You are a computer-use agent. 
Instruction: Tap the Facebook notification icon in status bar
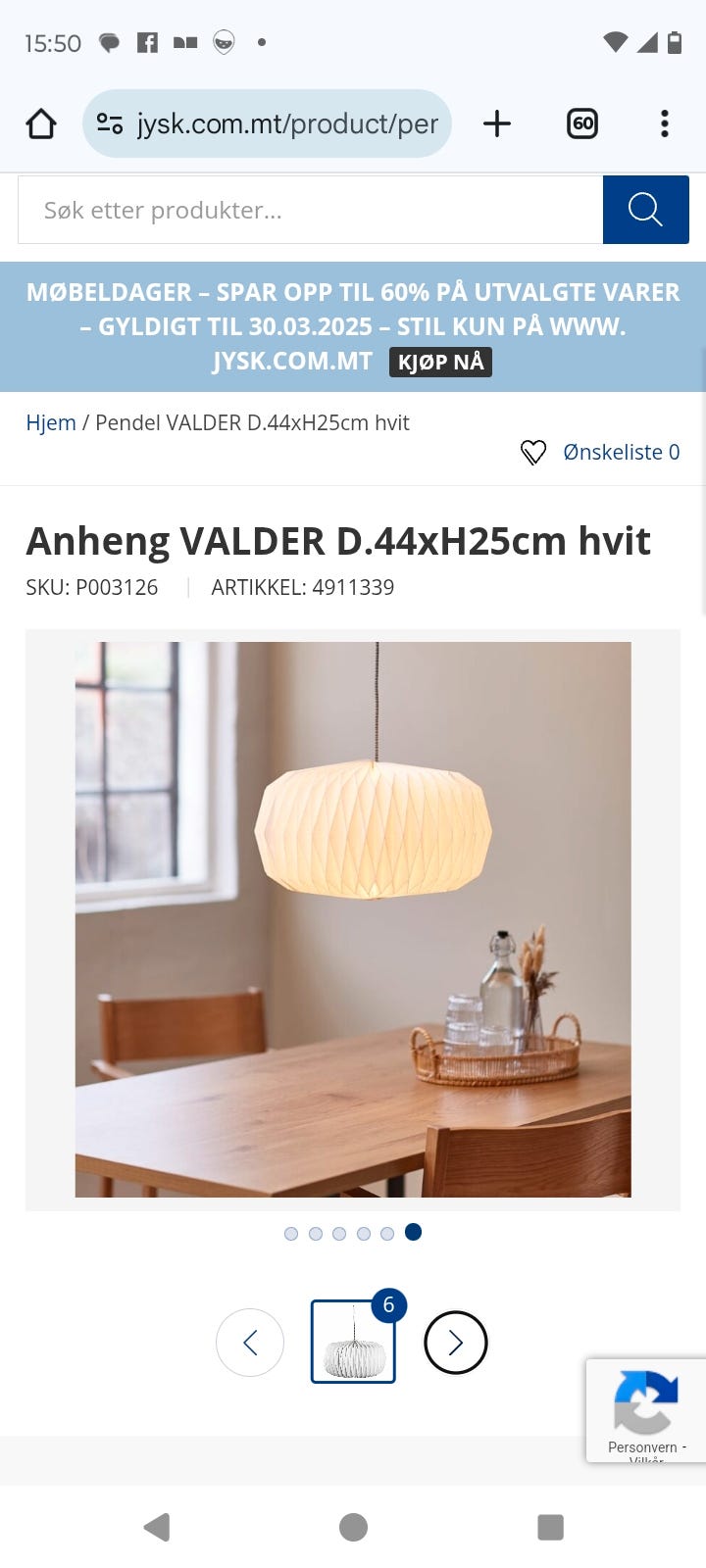tap(146, 42)
